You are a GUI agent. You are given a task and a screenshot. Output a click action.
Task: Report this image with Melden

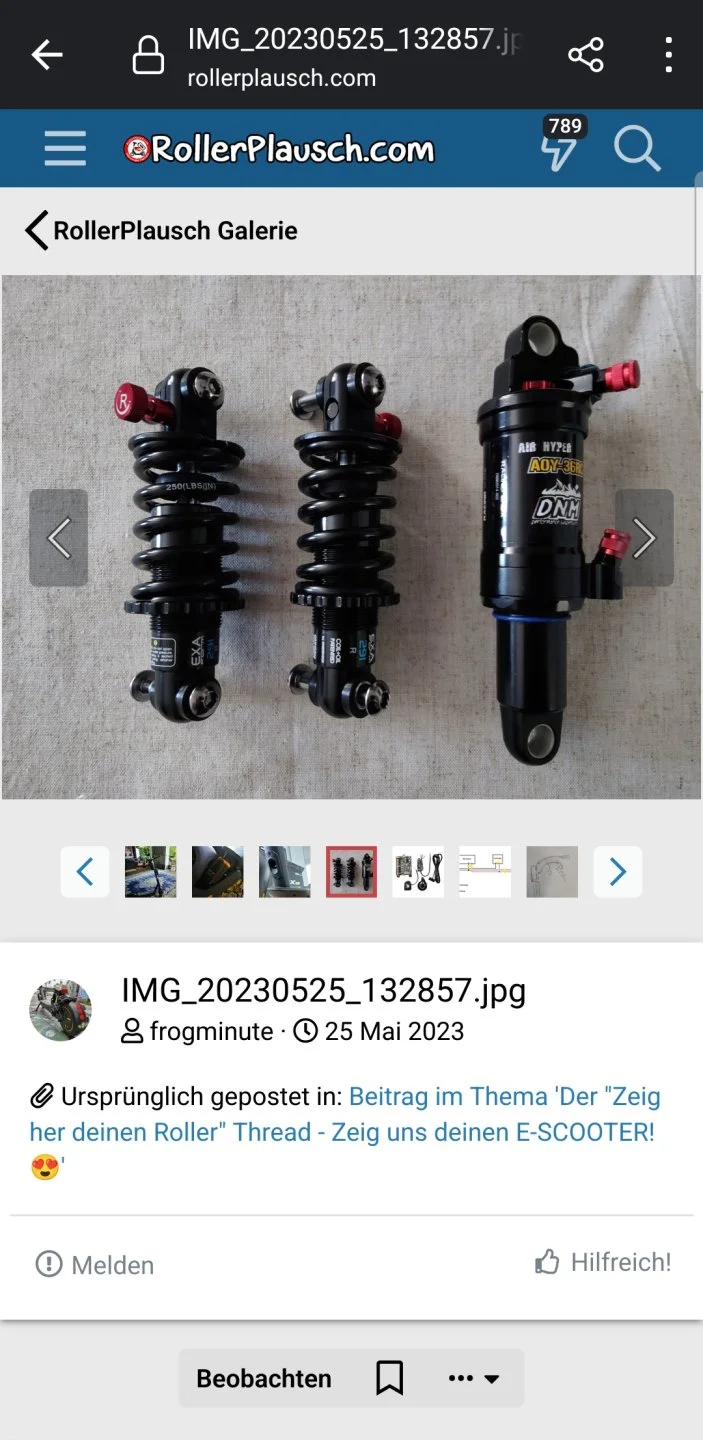click(95, 1265)
